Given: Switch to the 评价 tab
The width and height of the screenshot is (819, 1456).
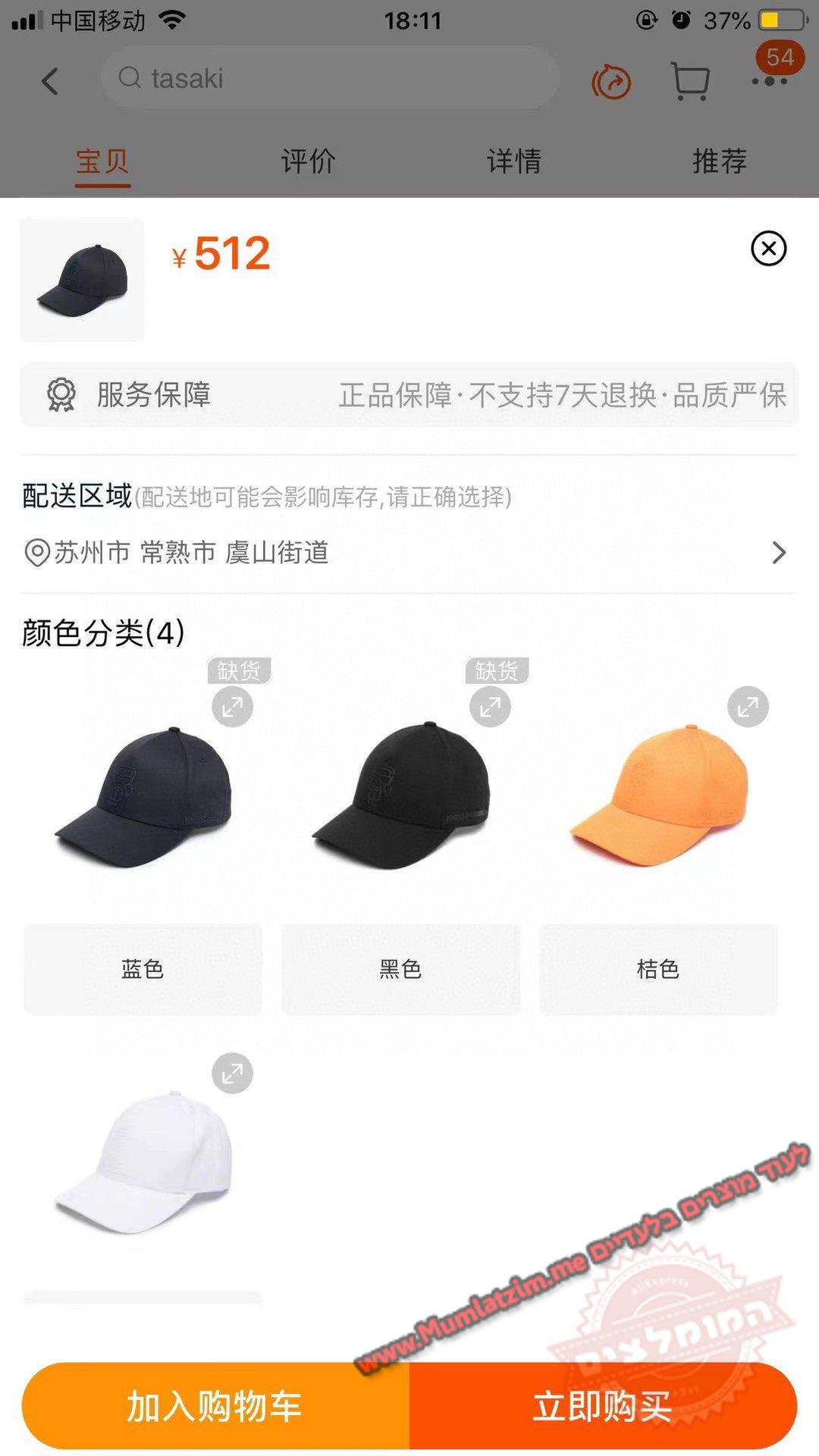Looking at the screenshot, I should point(308,161).
